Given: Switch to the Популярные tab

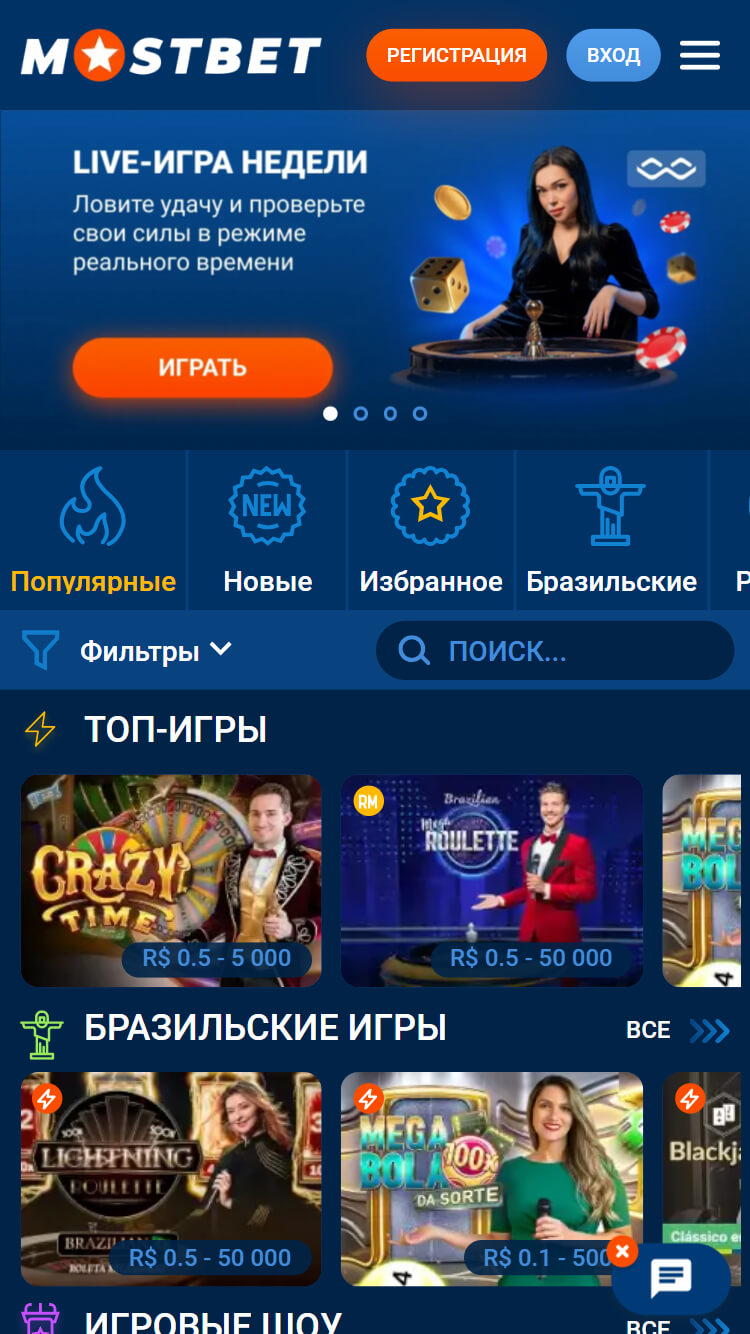Looking at the screenshot, I should pos(93,530).
